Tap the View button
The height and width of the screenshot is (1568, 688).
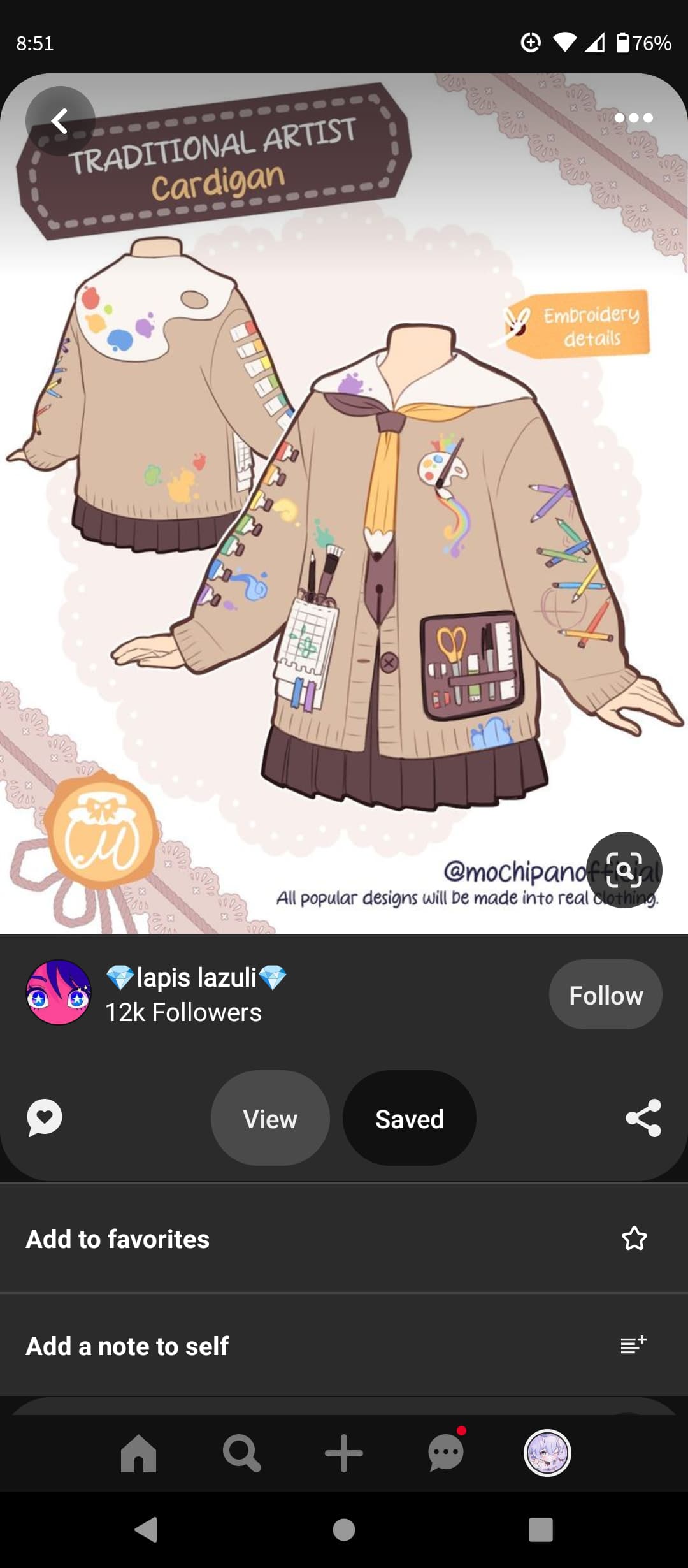[270, 1119]
